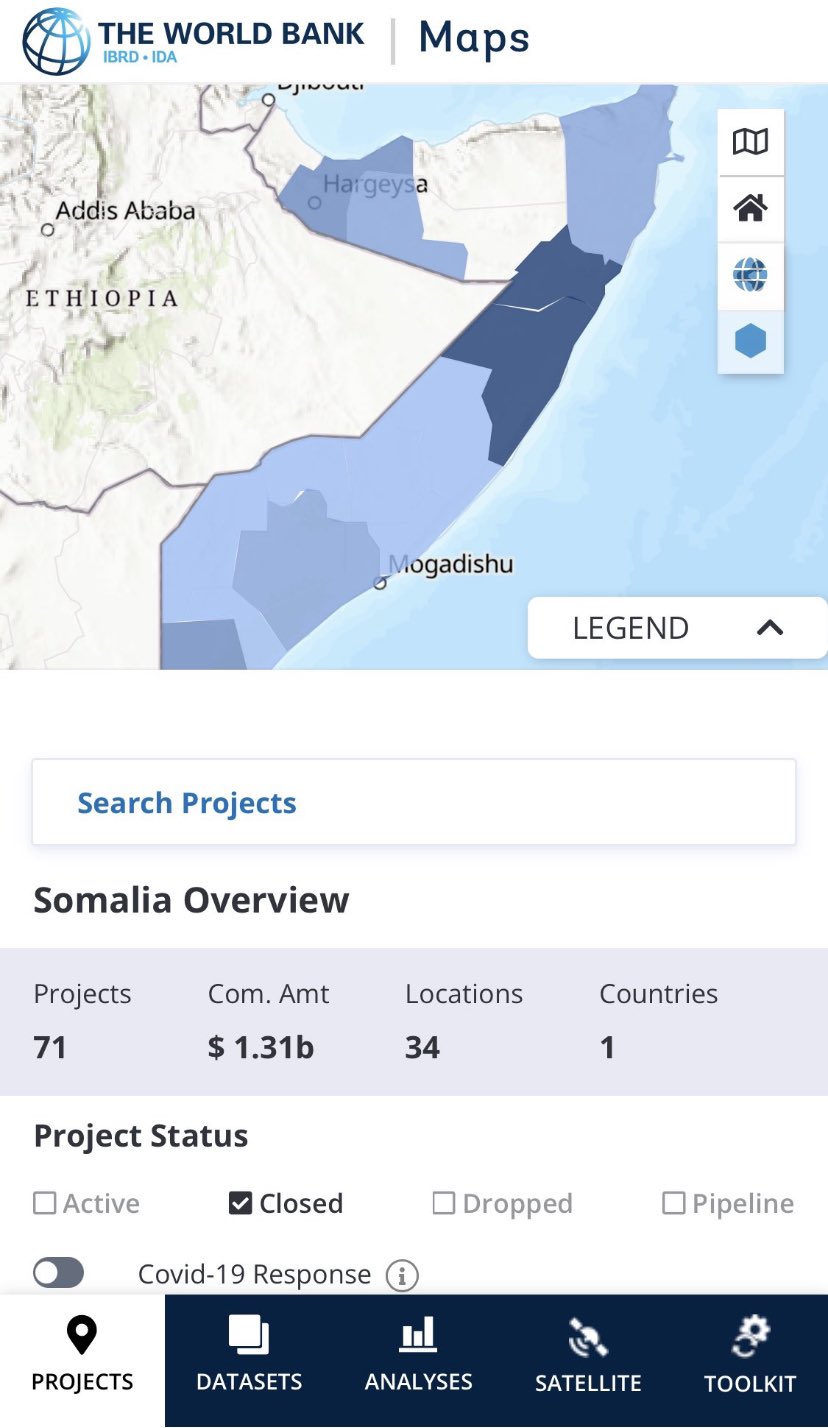Open the Toolkit tab
The height and width of the screenshot is (1428, 828).
[750, 1358]
